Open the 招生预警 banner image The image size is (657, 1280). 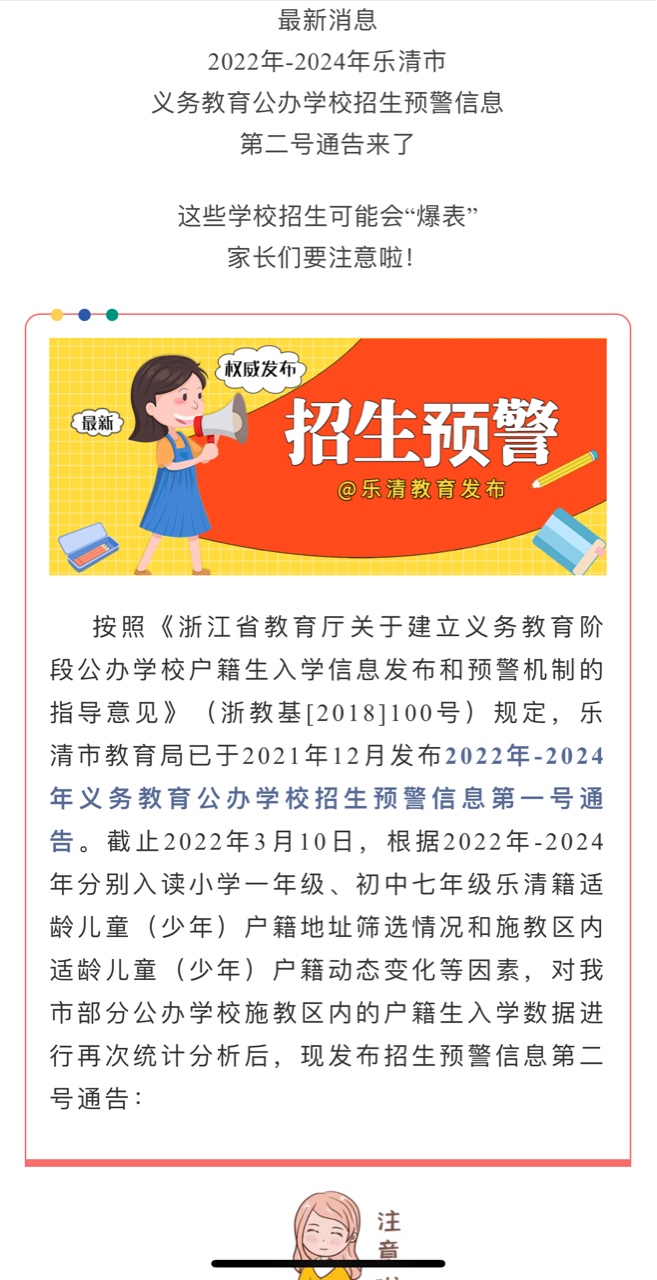[x=328, y=456]
